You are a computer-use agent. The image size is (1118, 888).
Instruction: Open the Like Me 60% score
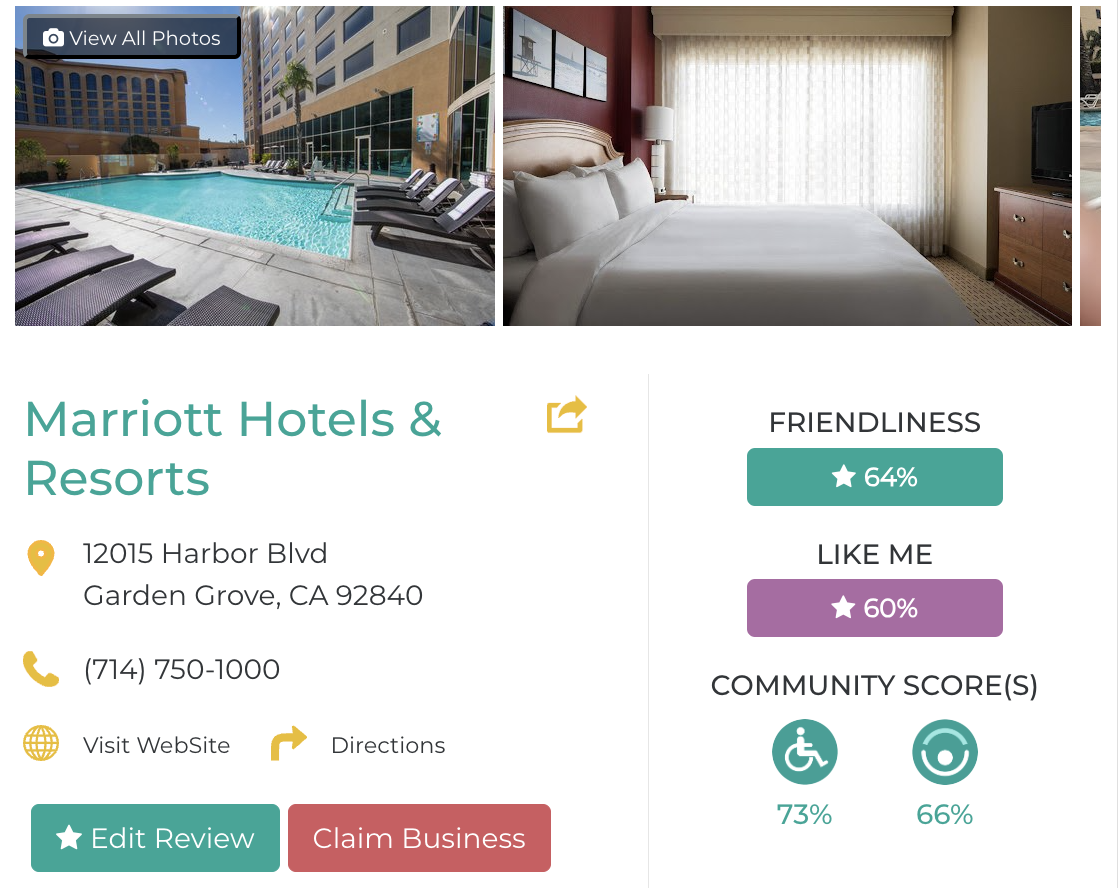click(x=874, y=608)
